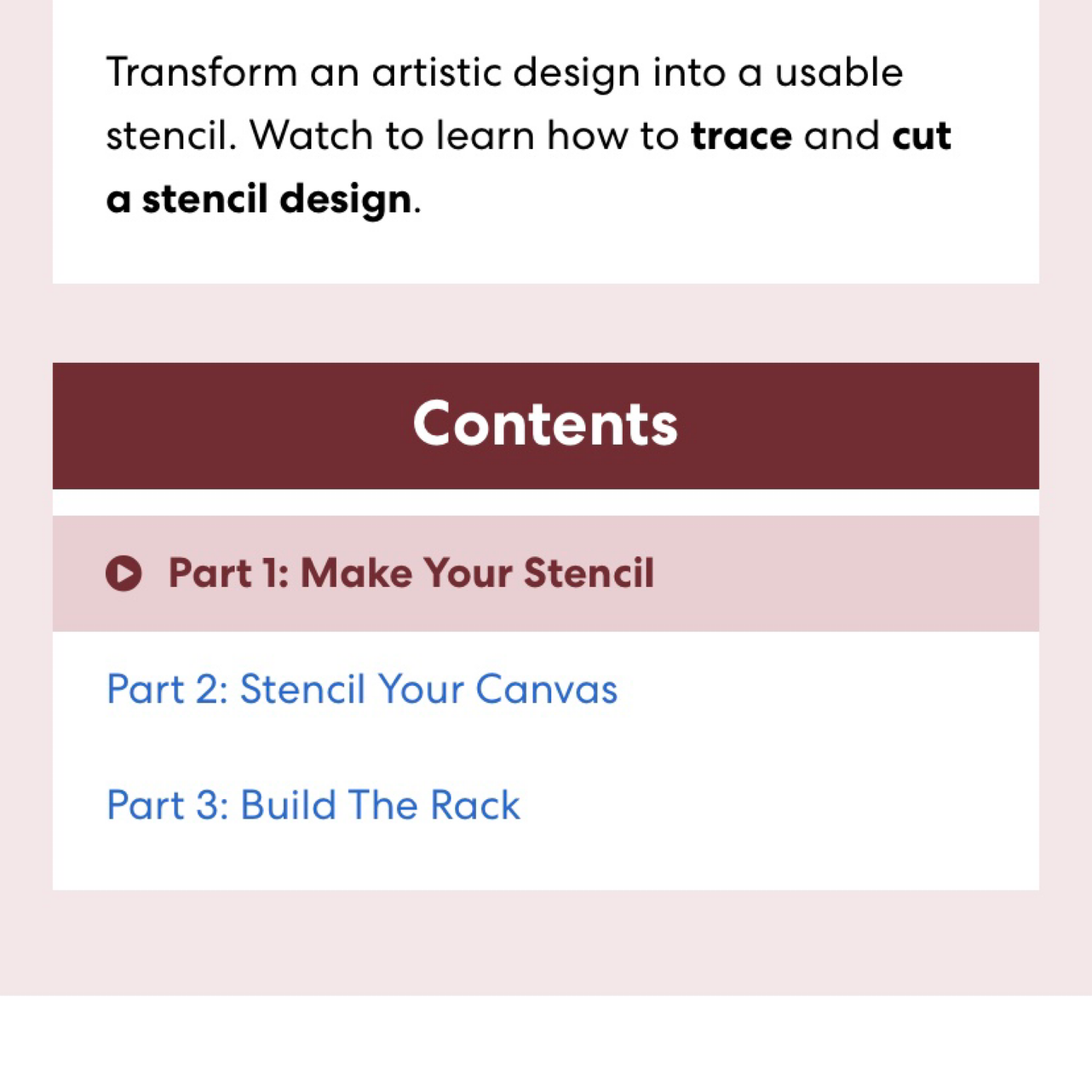Go to Part 3: Build The Rack
This screenshot has height=1092, width=1092.
314,805
